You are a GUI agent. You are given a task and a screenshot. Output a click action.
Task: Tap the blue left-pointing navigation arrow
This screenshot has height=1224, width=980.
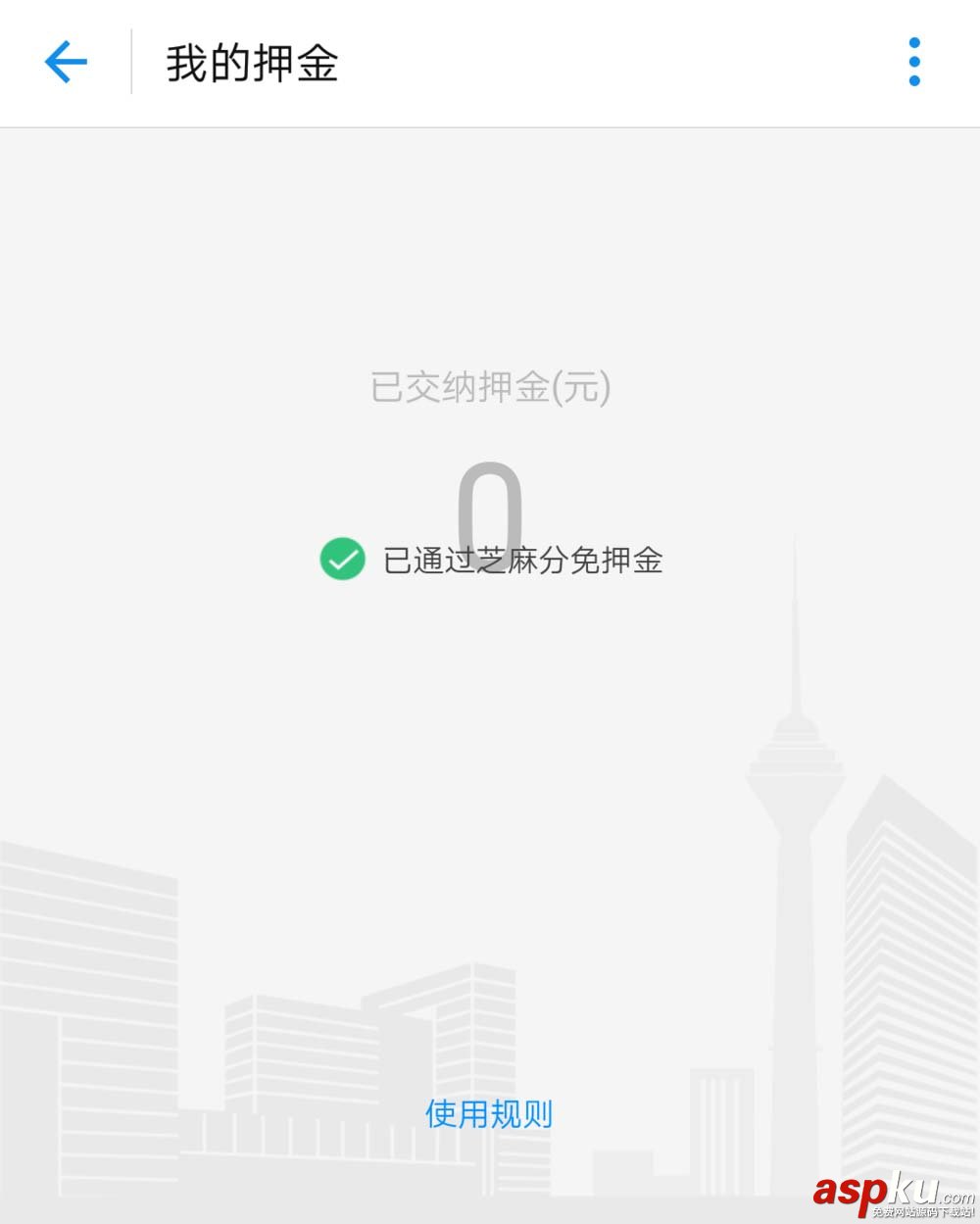65,62
